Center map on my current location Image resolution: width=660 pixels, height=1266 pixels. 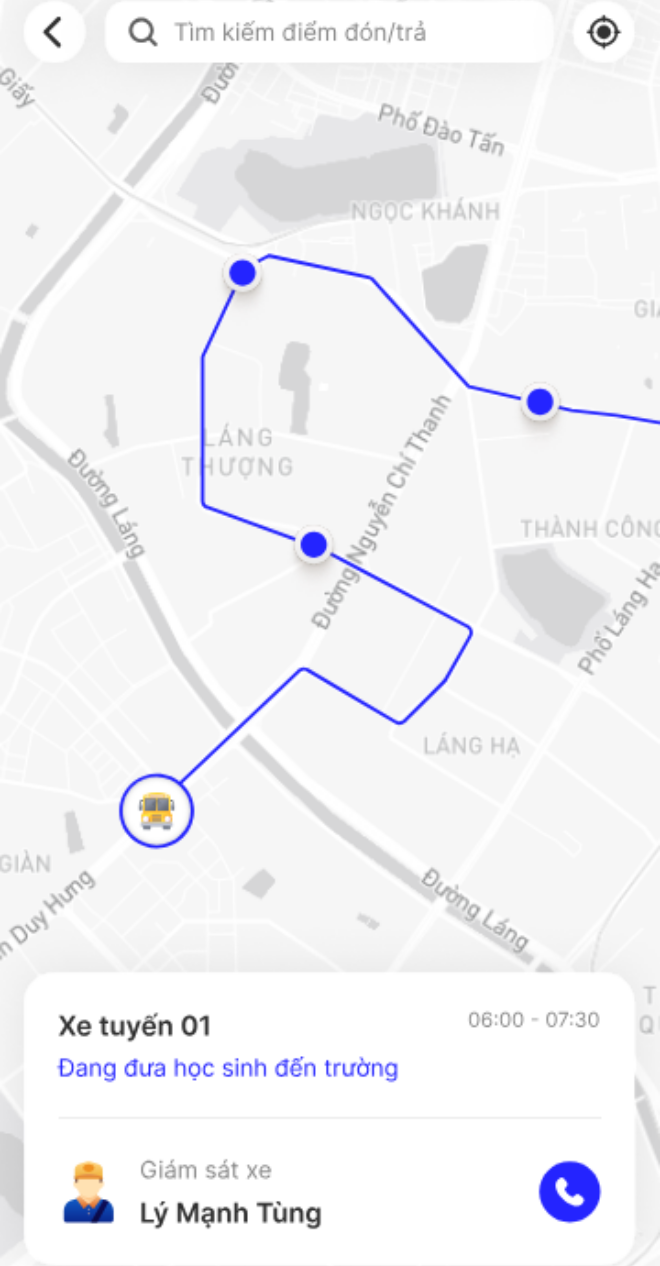point(603,33)
